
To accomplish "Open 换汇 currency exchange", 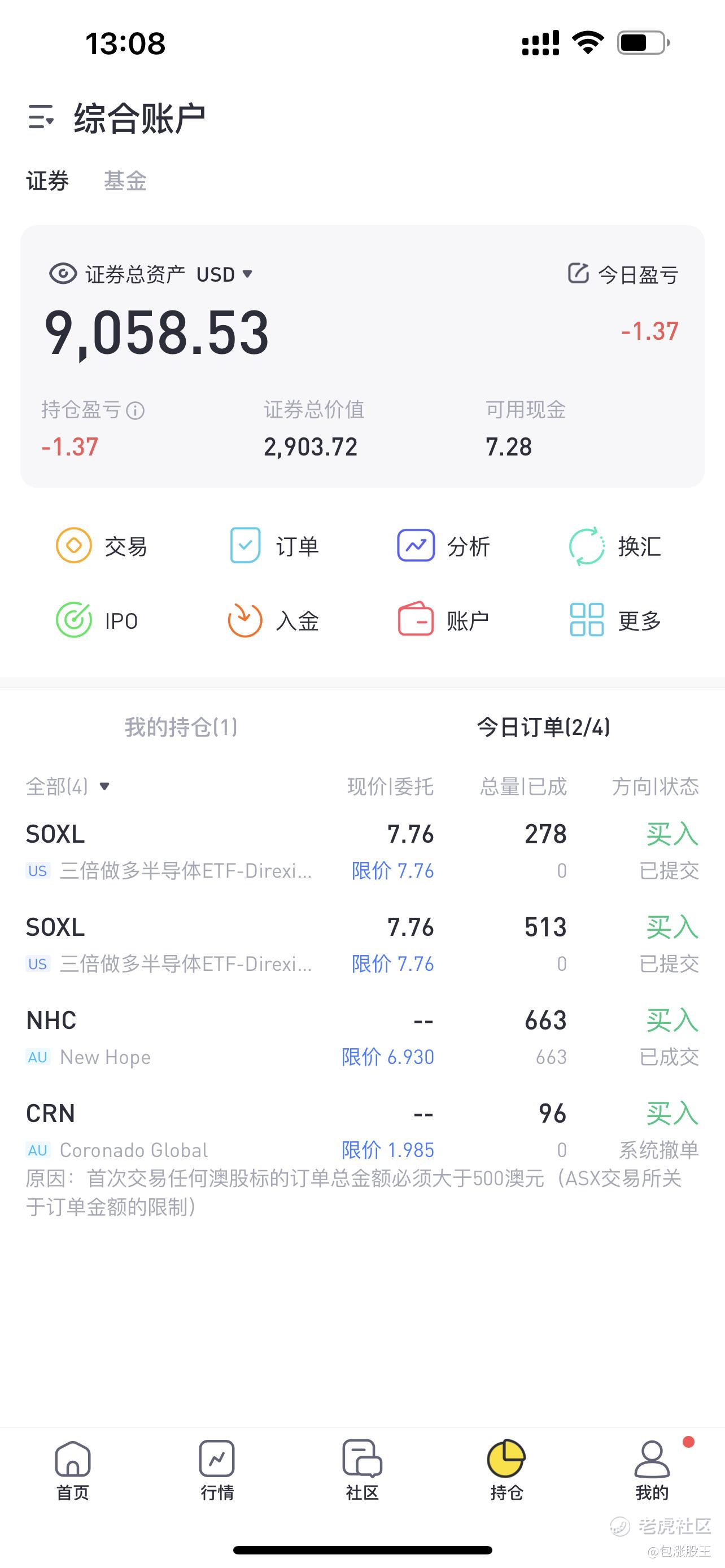I will coord(615,546).
